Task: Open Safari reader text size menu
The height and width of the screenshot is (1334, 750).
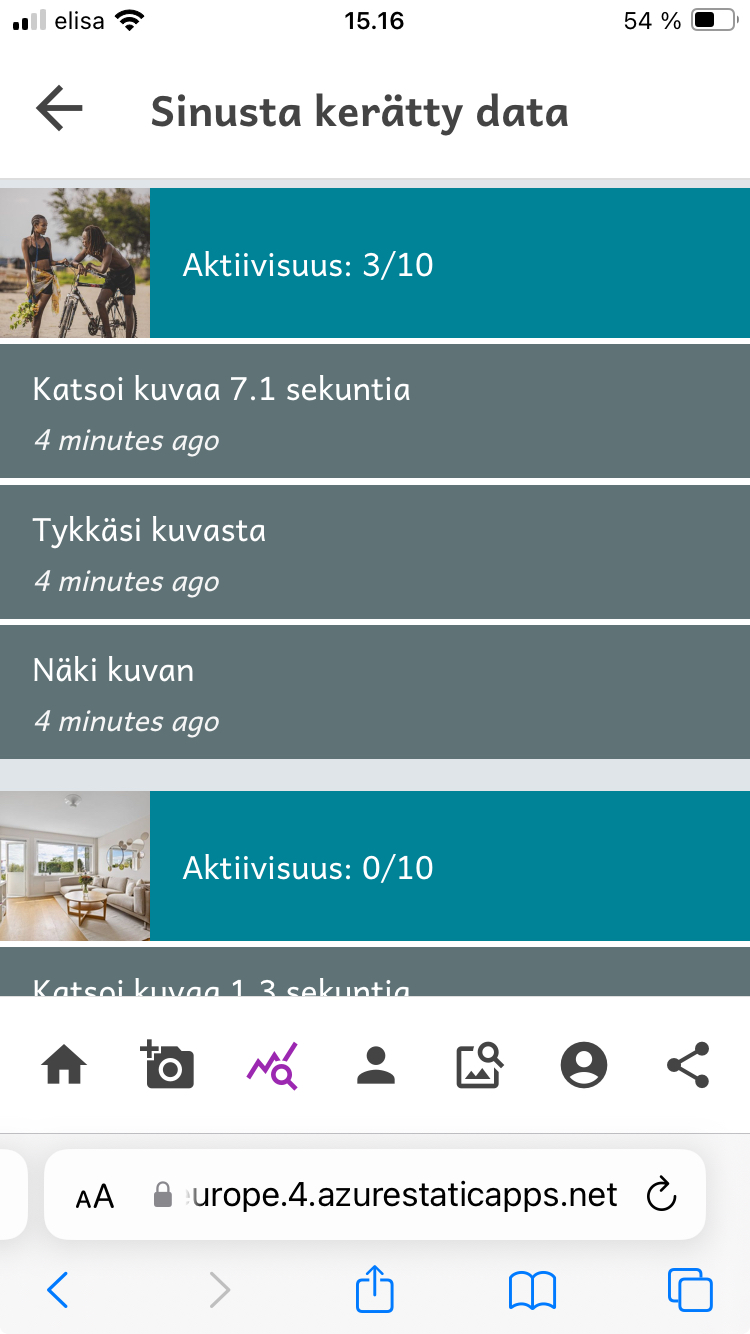Action: click(x=95, y=1196)
